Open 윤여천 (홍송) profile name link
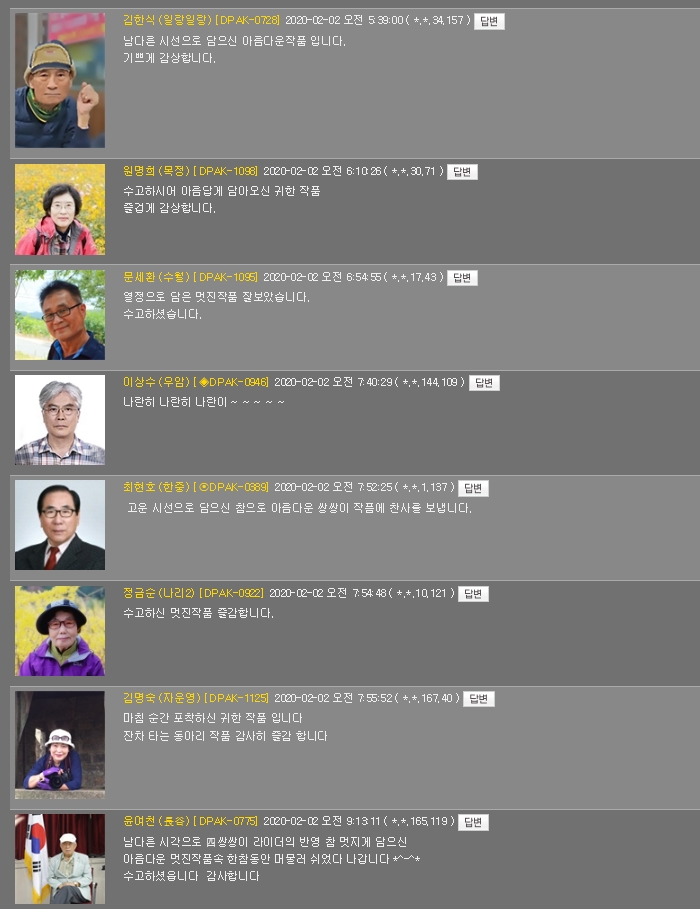This screenshot has height=909, width=700. coord(156,822)
